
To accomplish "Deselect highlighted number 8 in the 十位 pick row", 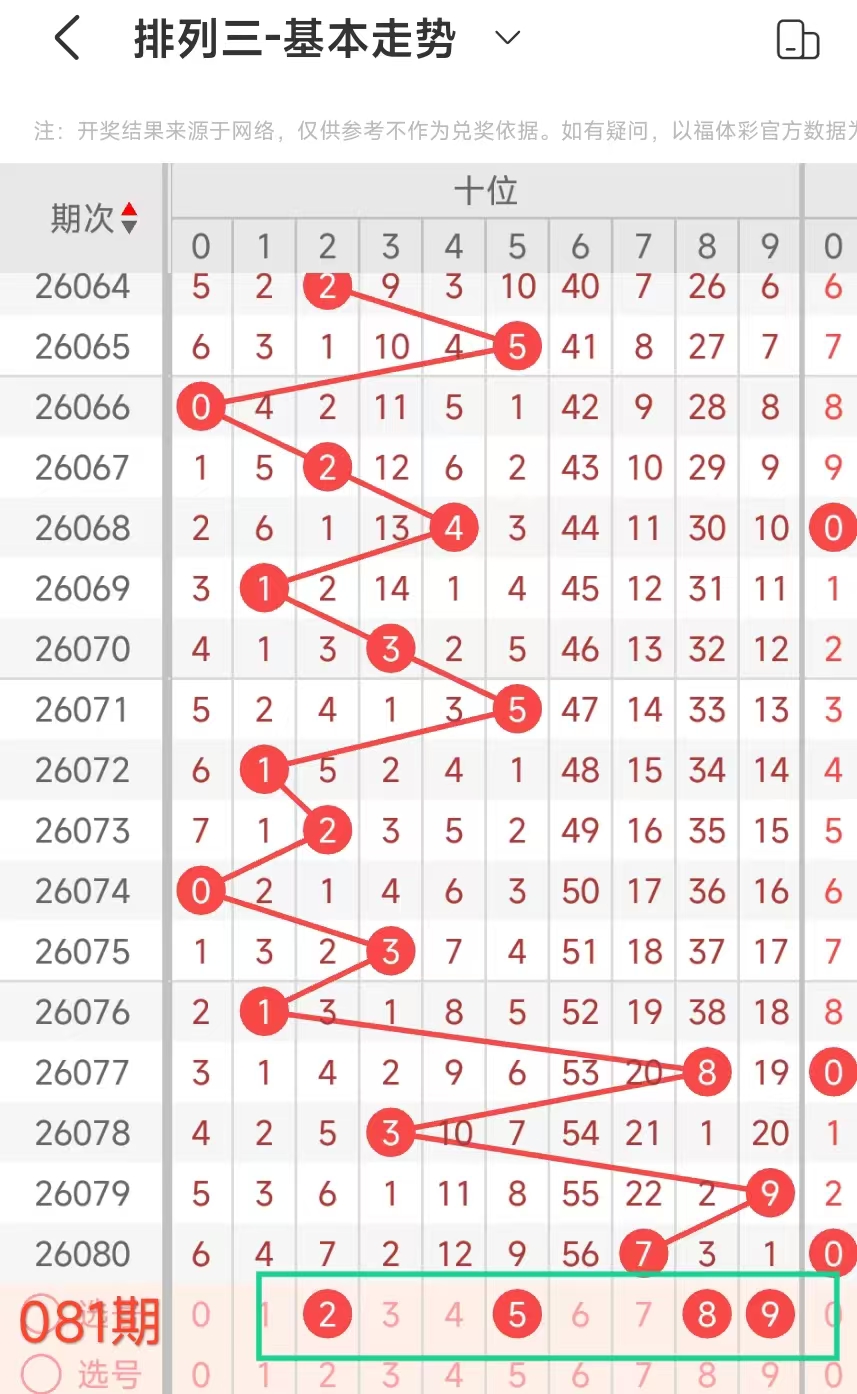I will (707, 1314).
